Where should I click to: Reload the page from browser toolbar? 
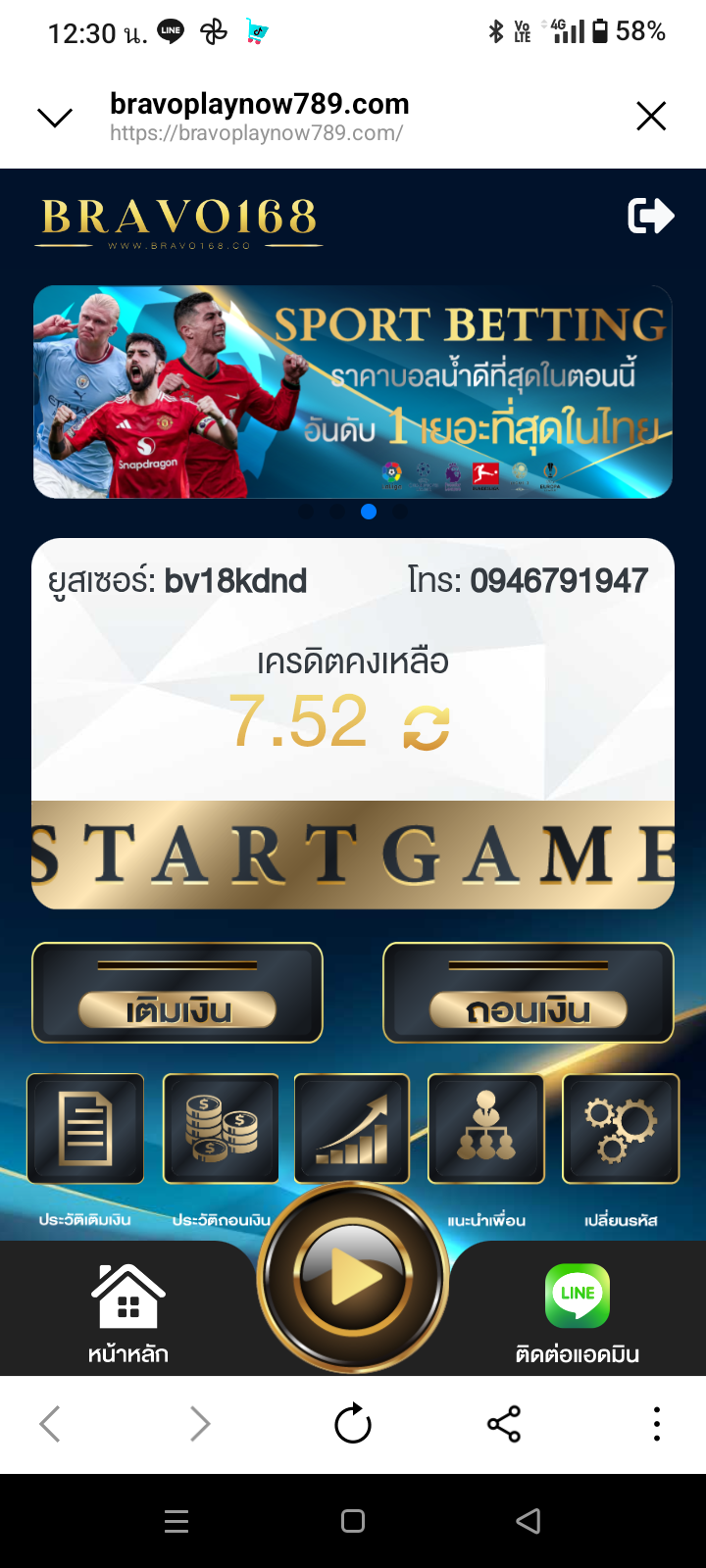353,1424
